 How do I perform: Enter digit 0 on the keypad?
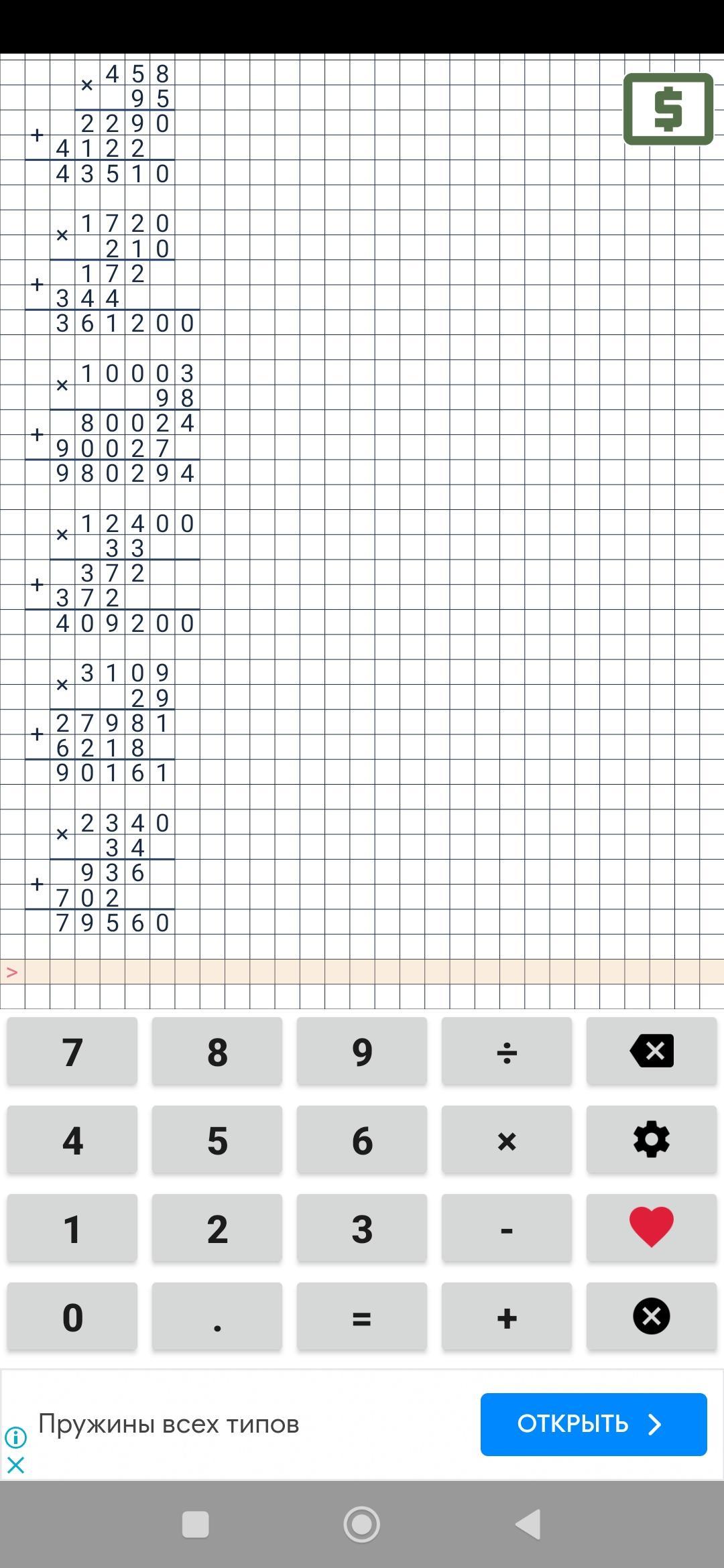(72, 1317)
